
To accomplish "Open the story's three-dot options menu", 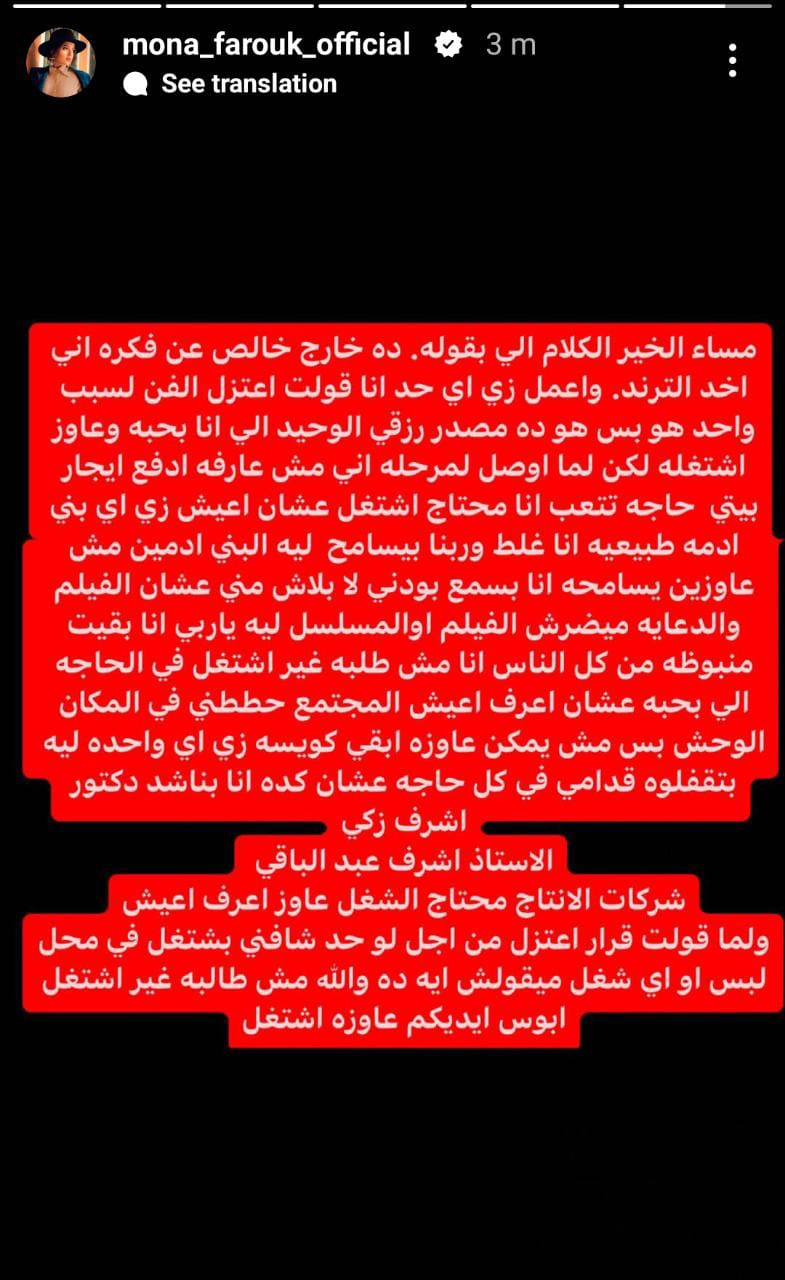I will (x=733, y=61).
